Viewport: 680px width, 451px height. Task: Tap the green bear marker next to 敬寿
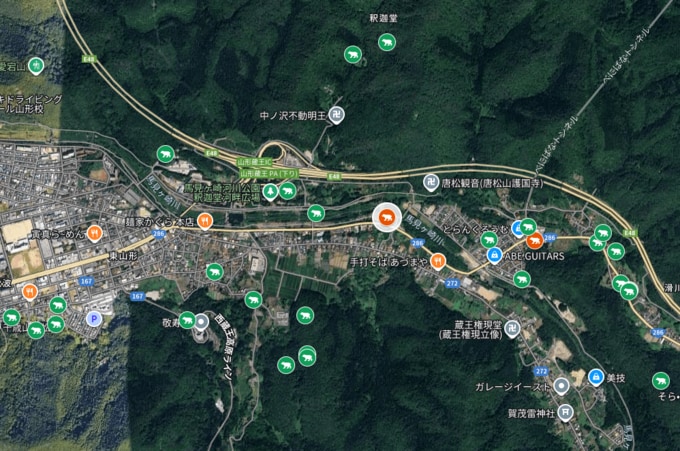tap(187, 320)
